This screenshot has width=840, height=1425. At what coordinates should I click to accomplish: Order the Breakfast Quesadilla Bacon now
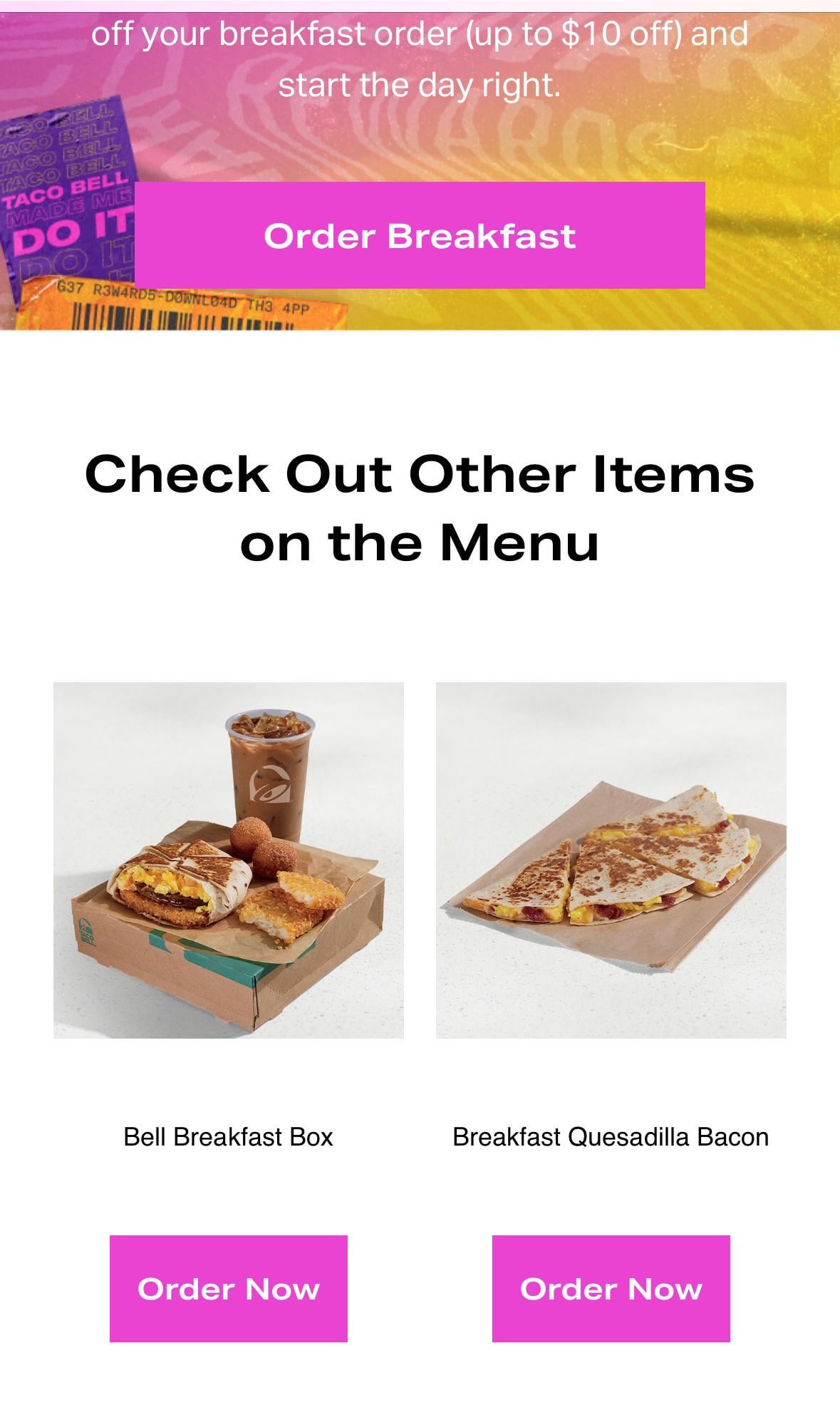click(611, 1288)
